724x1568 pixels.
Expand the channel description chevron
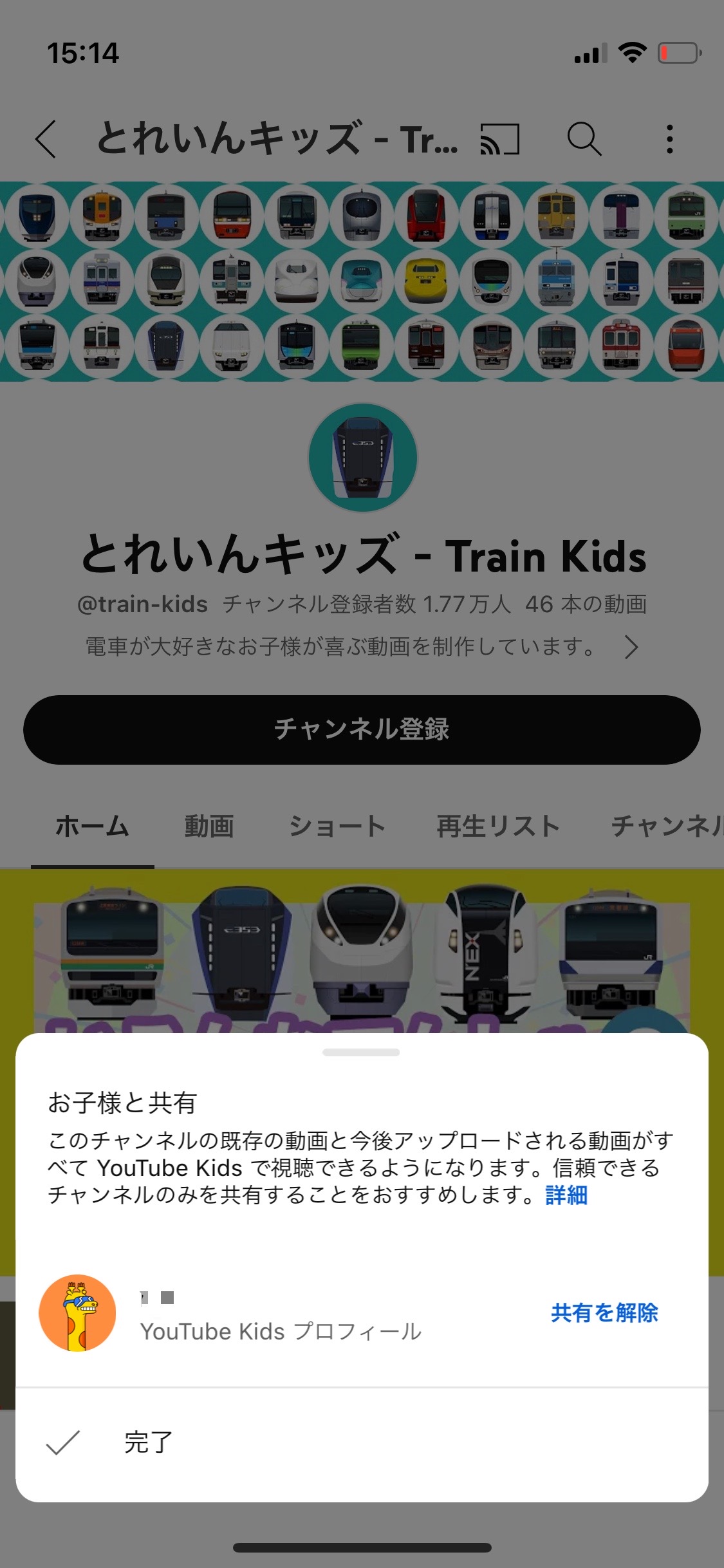(x=631, y=647)
